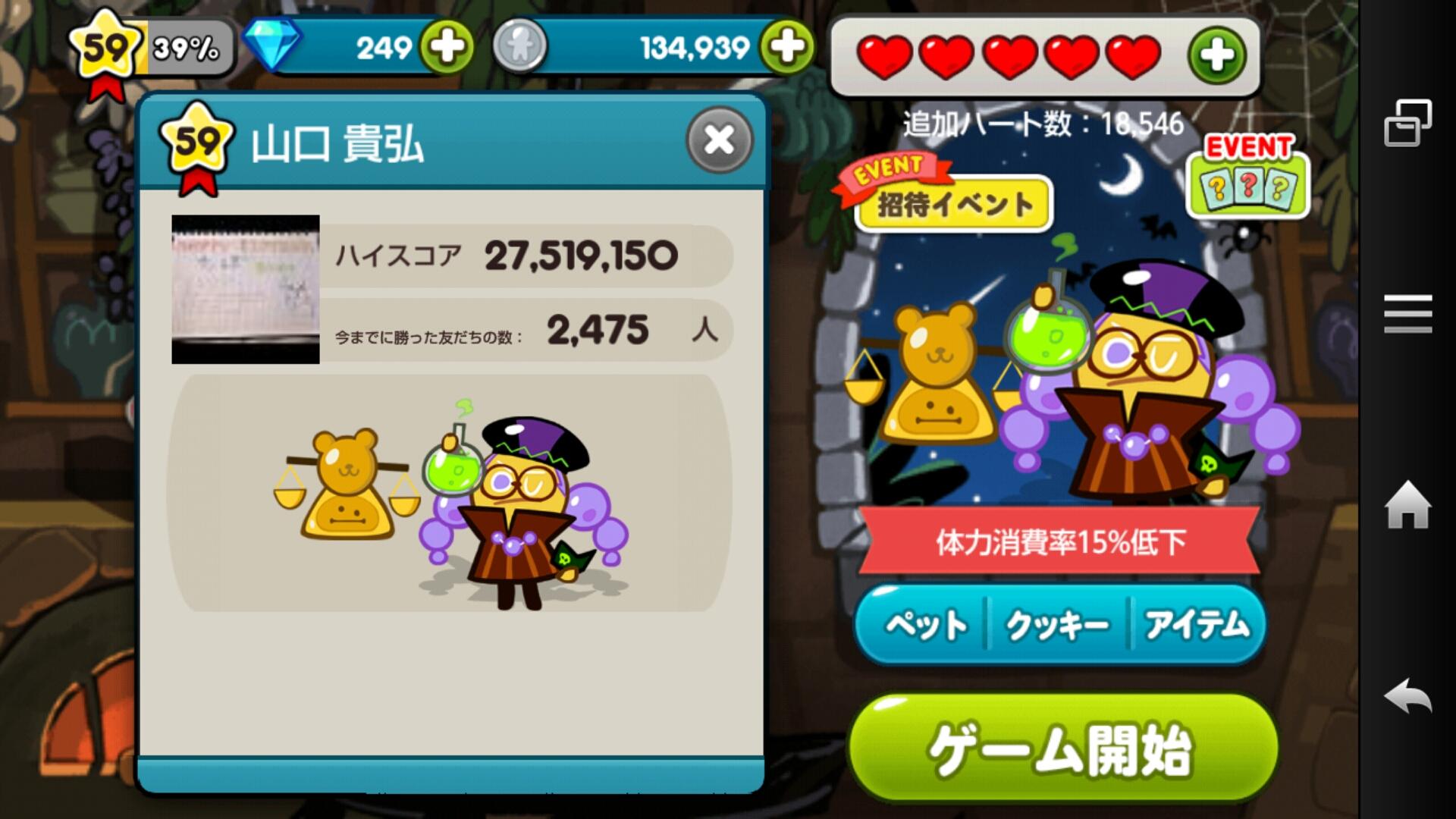The width and height of the screenshot is (1456, 819).
Task: Add more diamonds with plus button
Action: coord(447,47)
